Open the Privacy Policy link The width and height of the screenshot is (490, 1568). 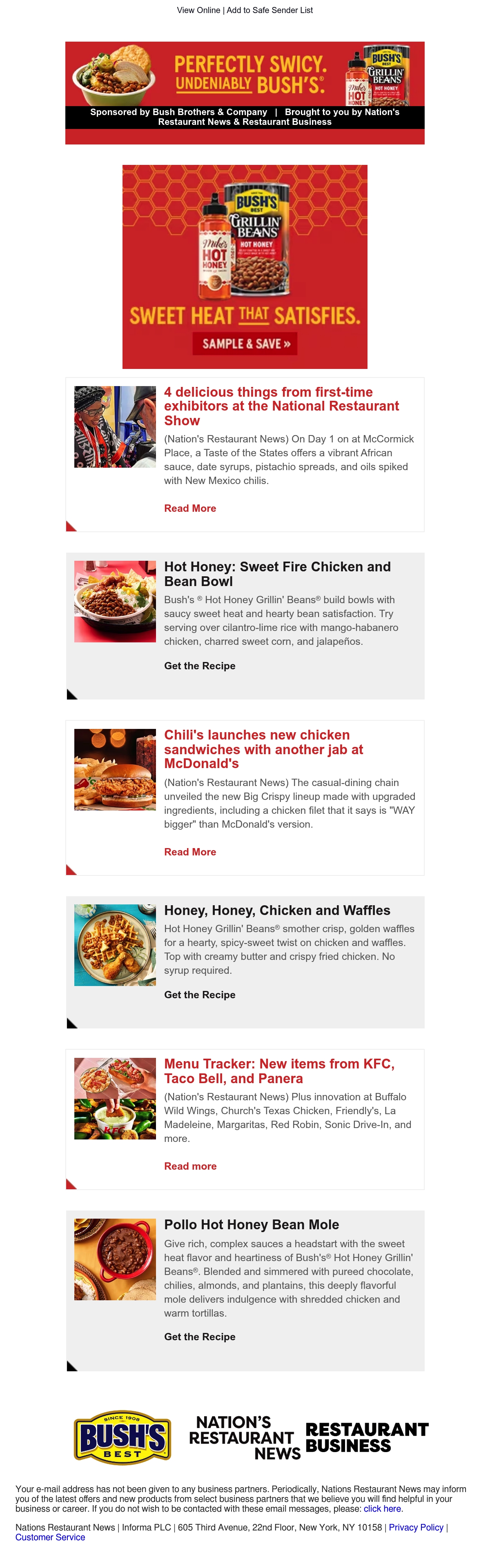pos(416,1527)
